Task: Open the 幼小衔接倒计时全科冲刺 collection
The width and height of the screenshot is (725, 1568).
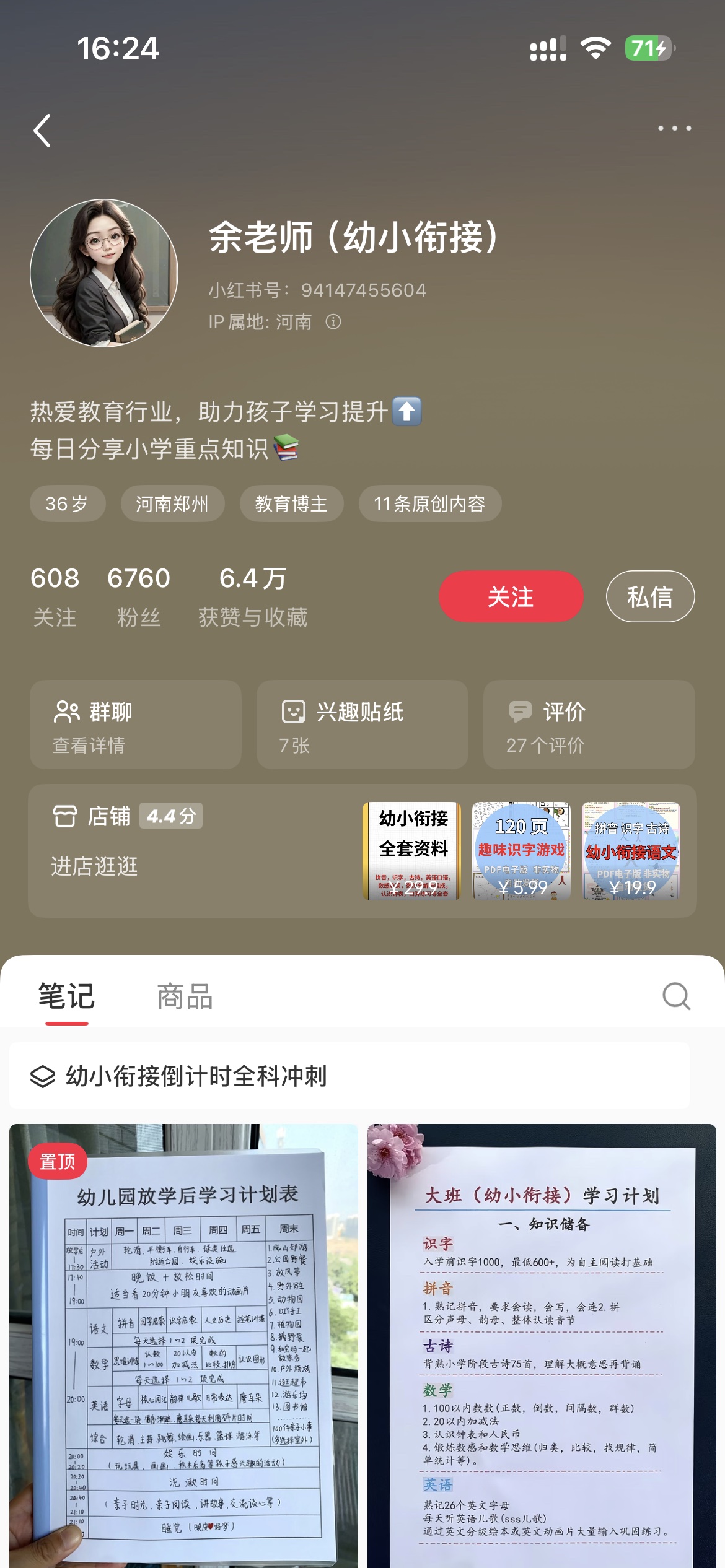Action: click(196, 1076)
